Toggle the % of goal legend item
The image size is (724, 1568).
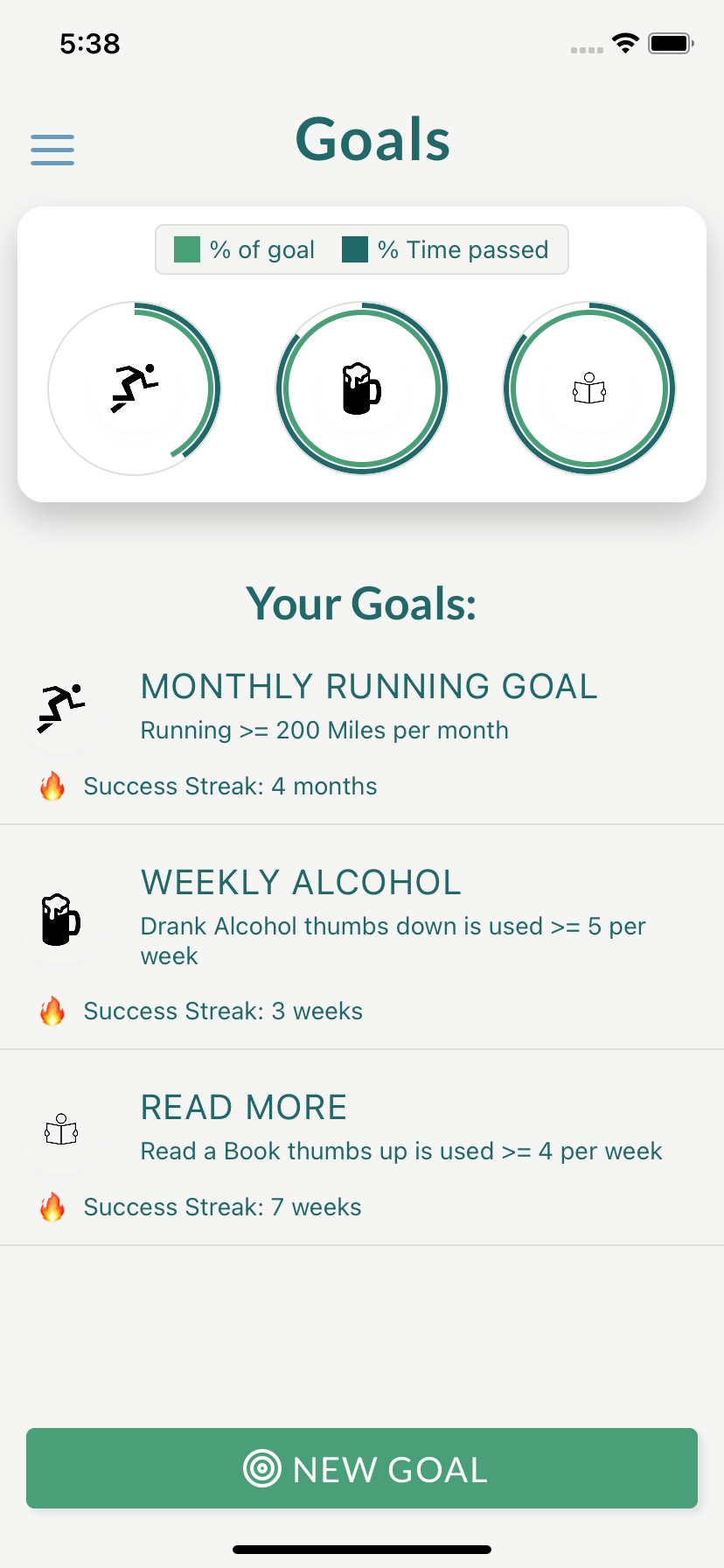click(x=244, y=249)
